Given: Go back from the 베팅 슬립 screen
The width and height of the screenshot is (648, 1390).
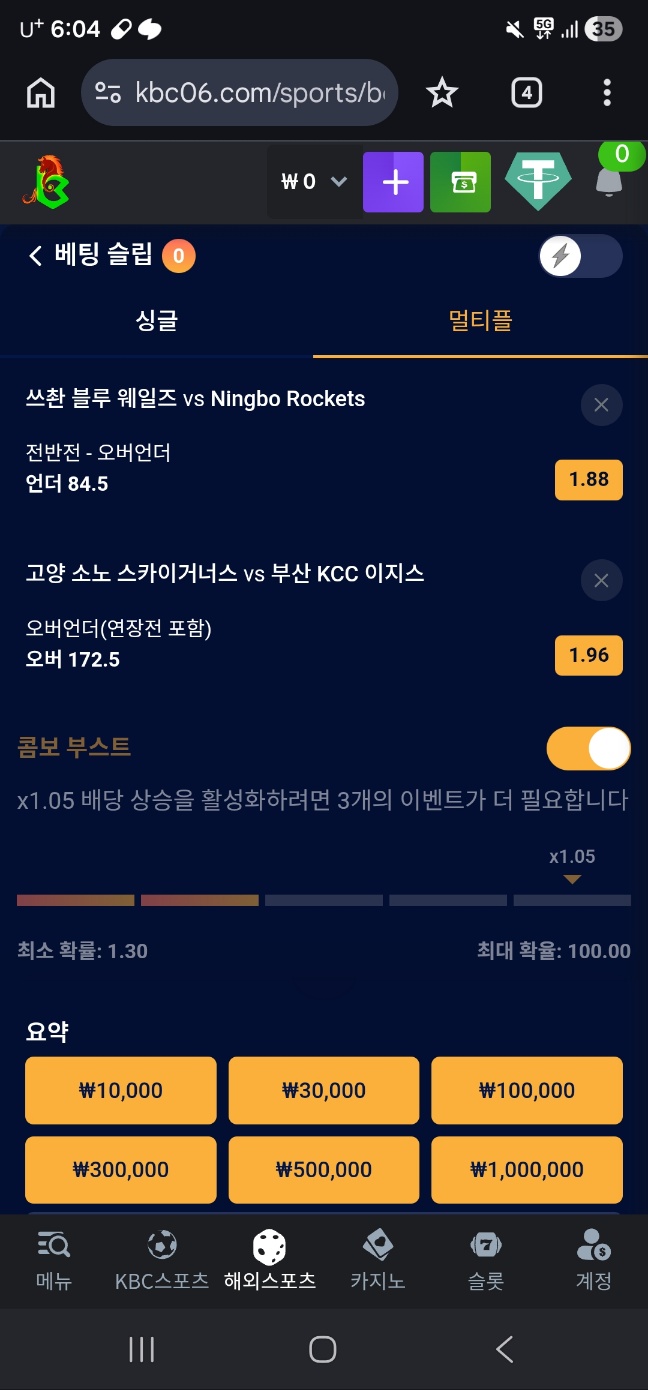Looking at the screenshot, I should [36, 256].
